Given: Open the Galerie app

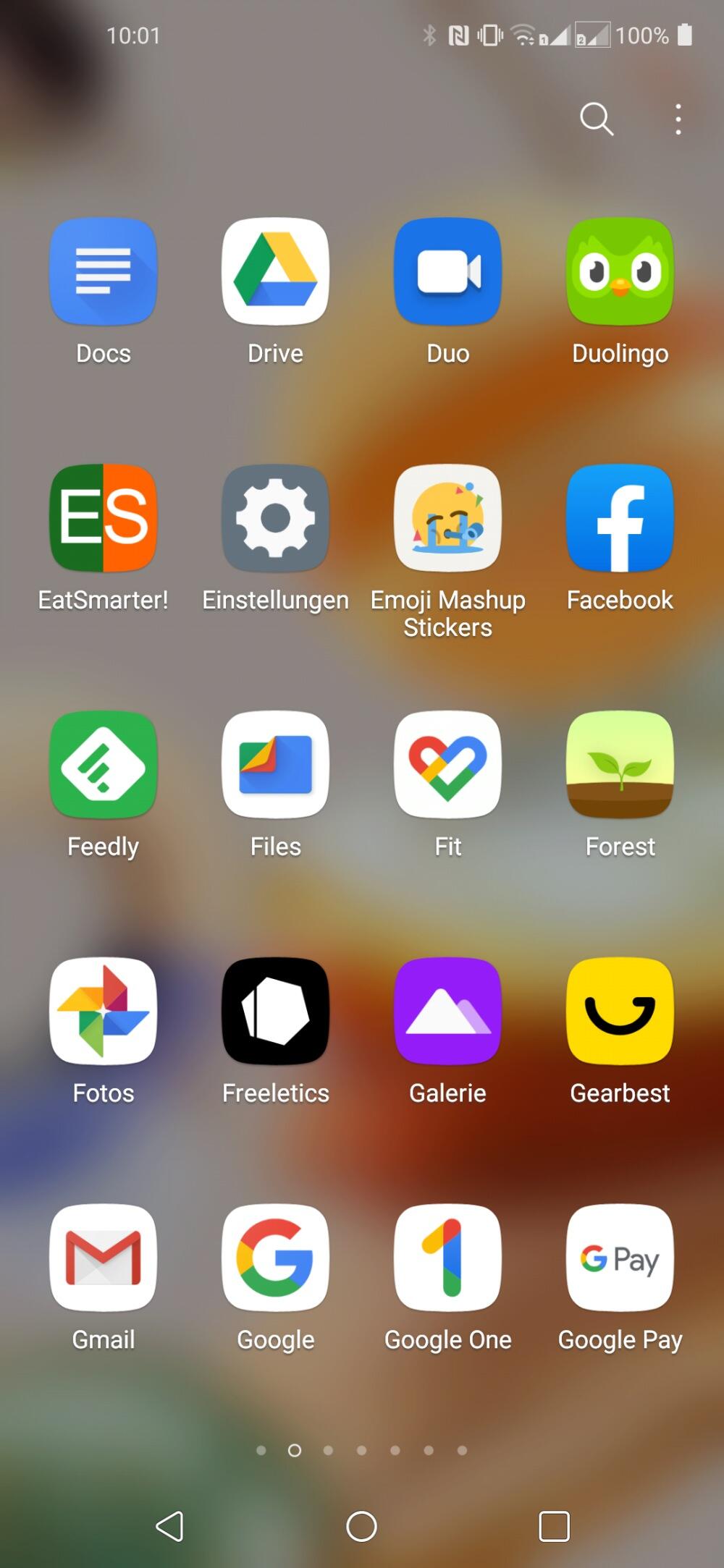Looking at the screenshot, I should (x=448, y=1012).
